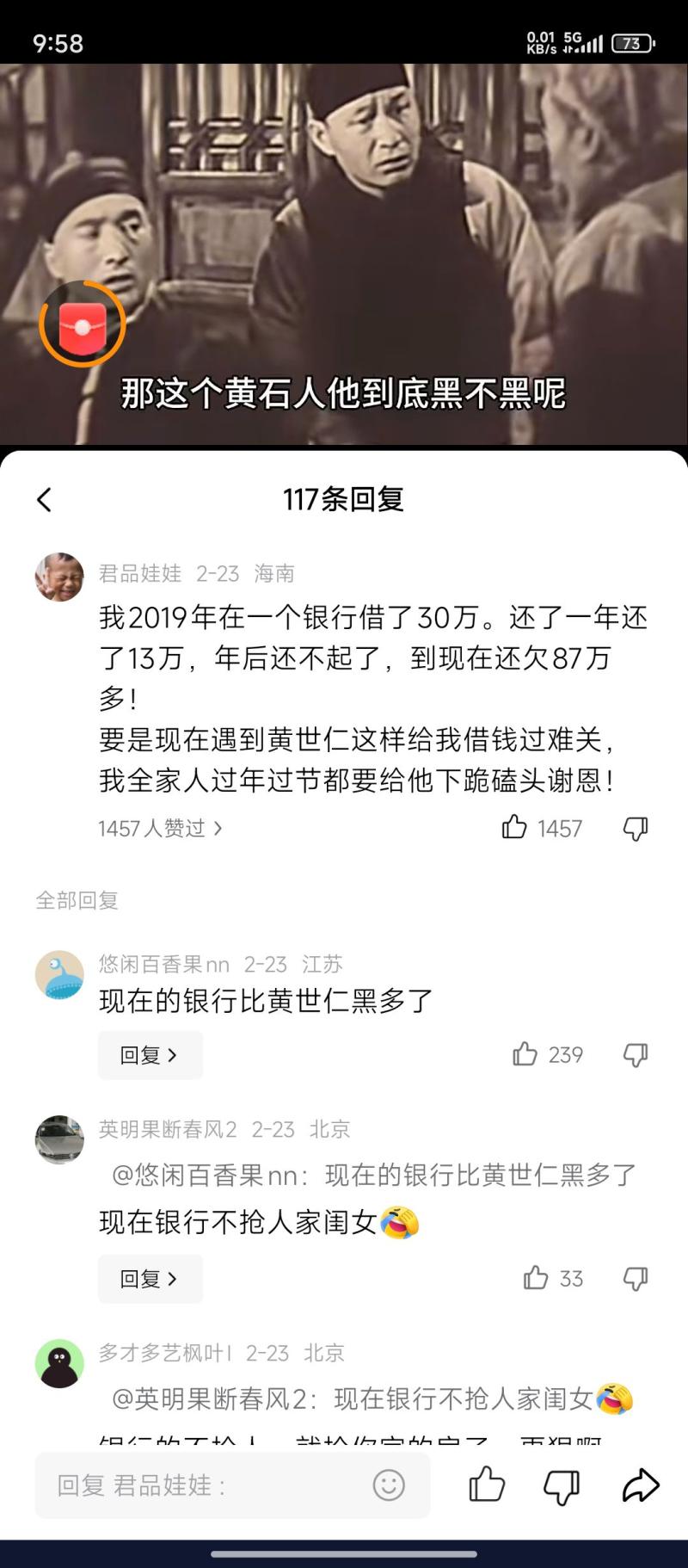688x1568 pixels.
Task: Open the red envelope floating icon
Action: coord(83,324)
